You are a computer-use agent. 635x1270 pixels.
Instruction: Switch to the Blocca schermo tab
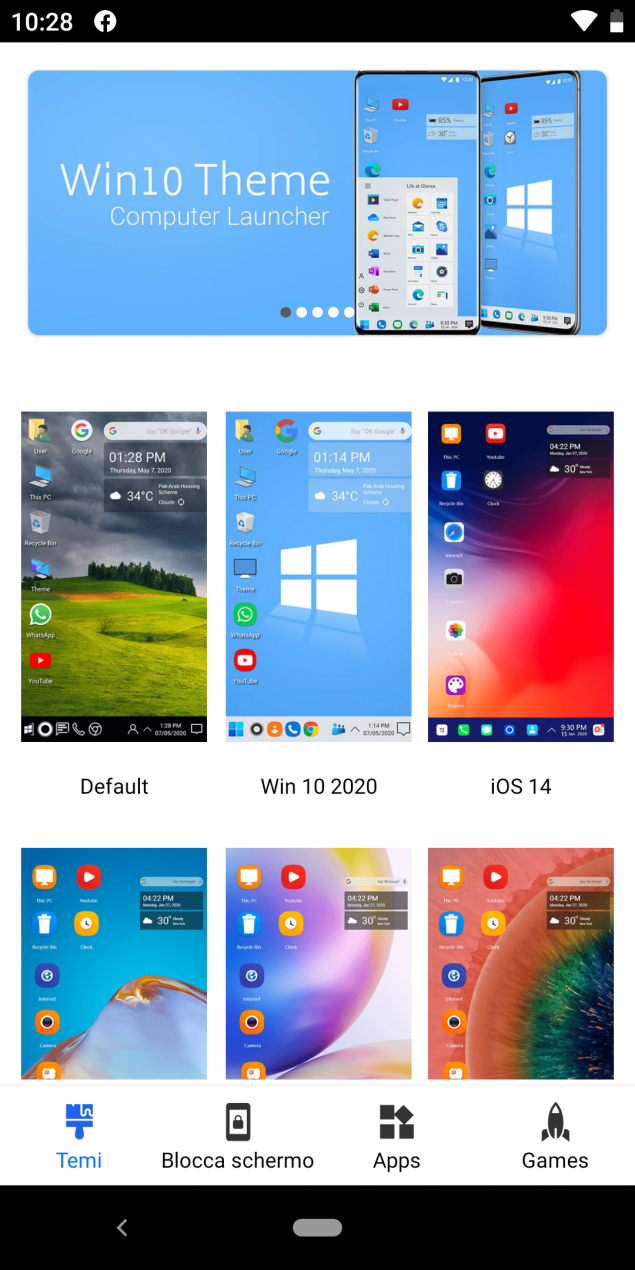pos(238,1136)
